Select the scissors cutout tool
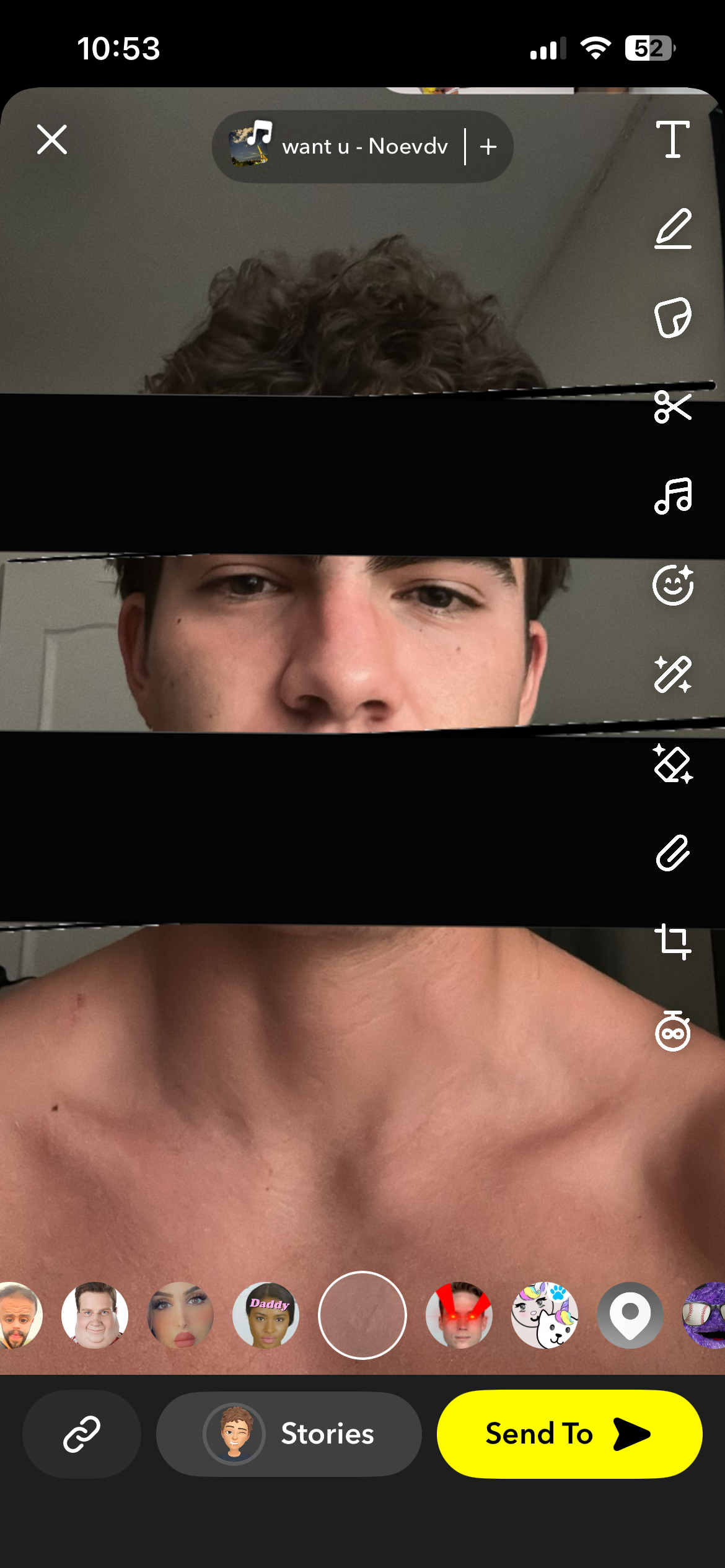 coord(673,407)
